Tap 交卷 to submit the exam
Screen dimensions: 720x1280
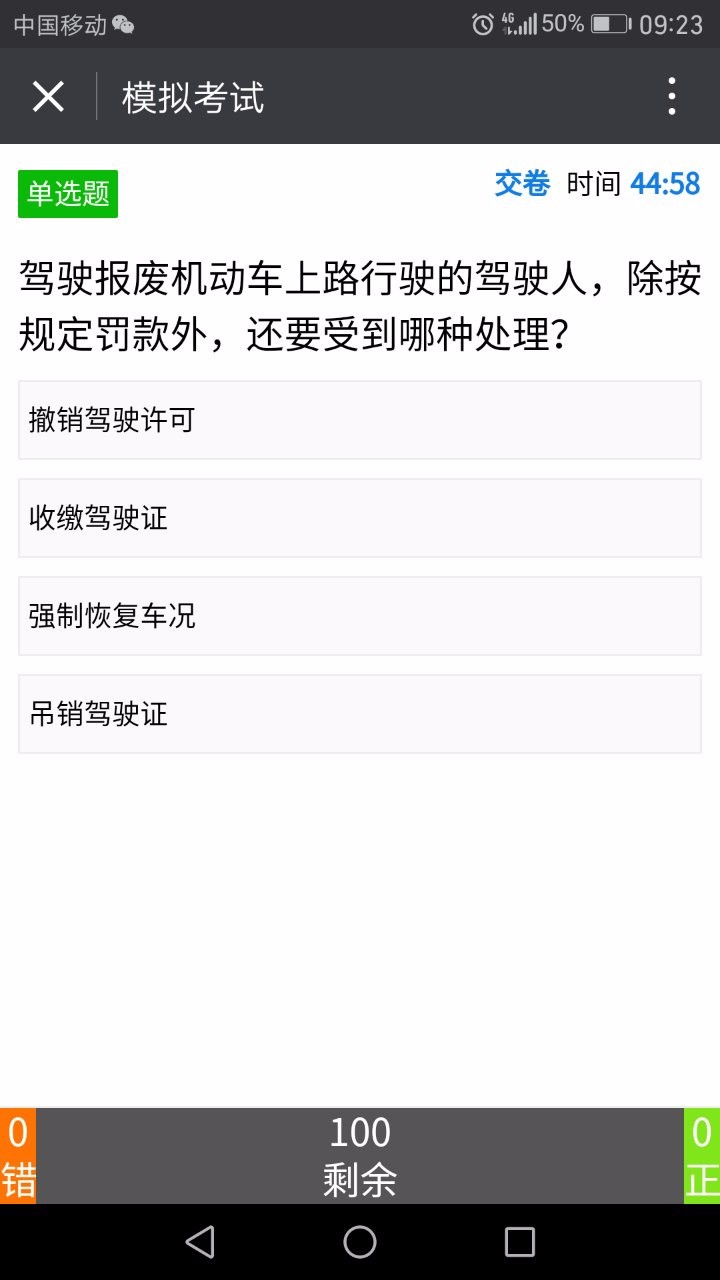(522, 184)
